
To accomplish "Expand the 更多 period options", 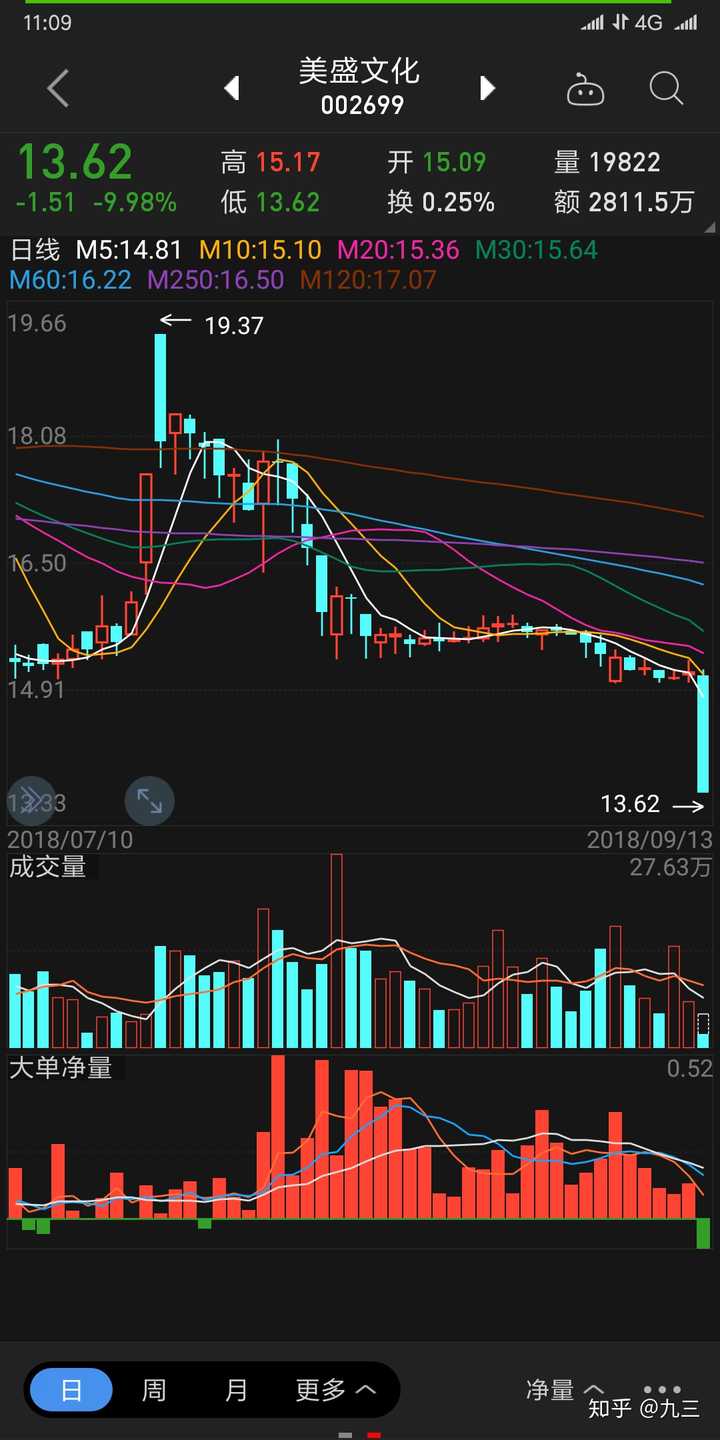I will [335, 1390].
